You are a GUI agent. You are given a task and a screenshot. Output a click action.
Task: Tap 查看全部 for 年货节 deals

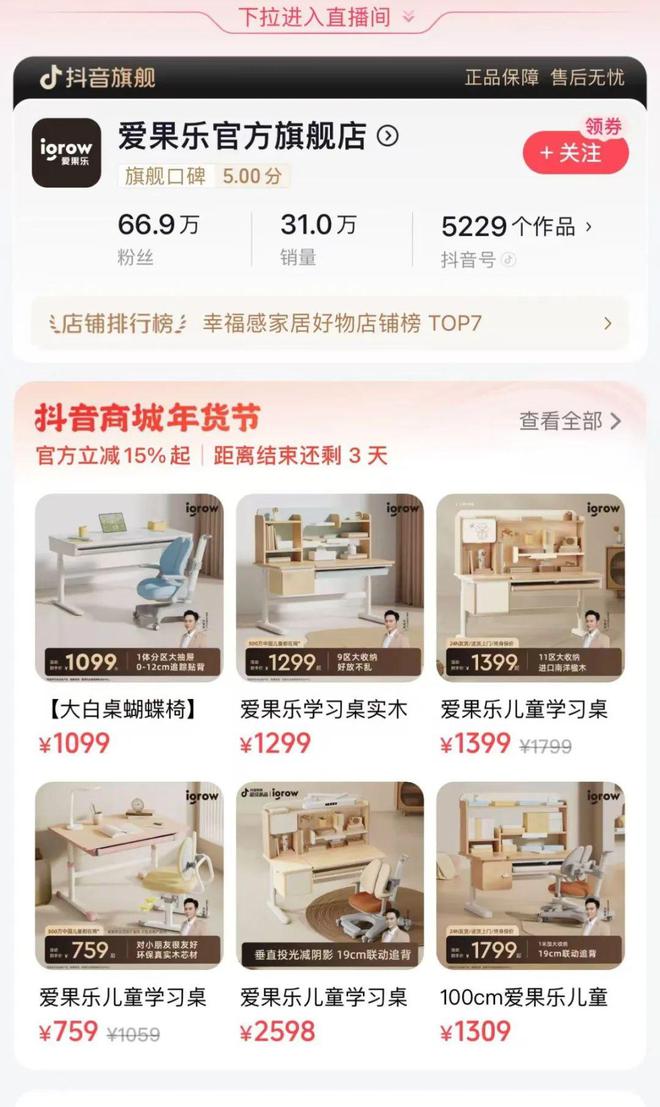tap(569, 421)
